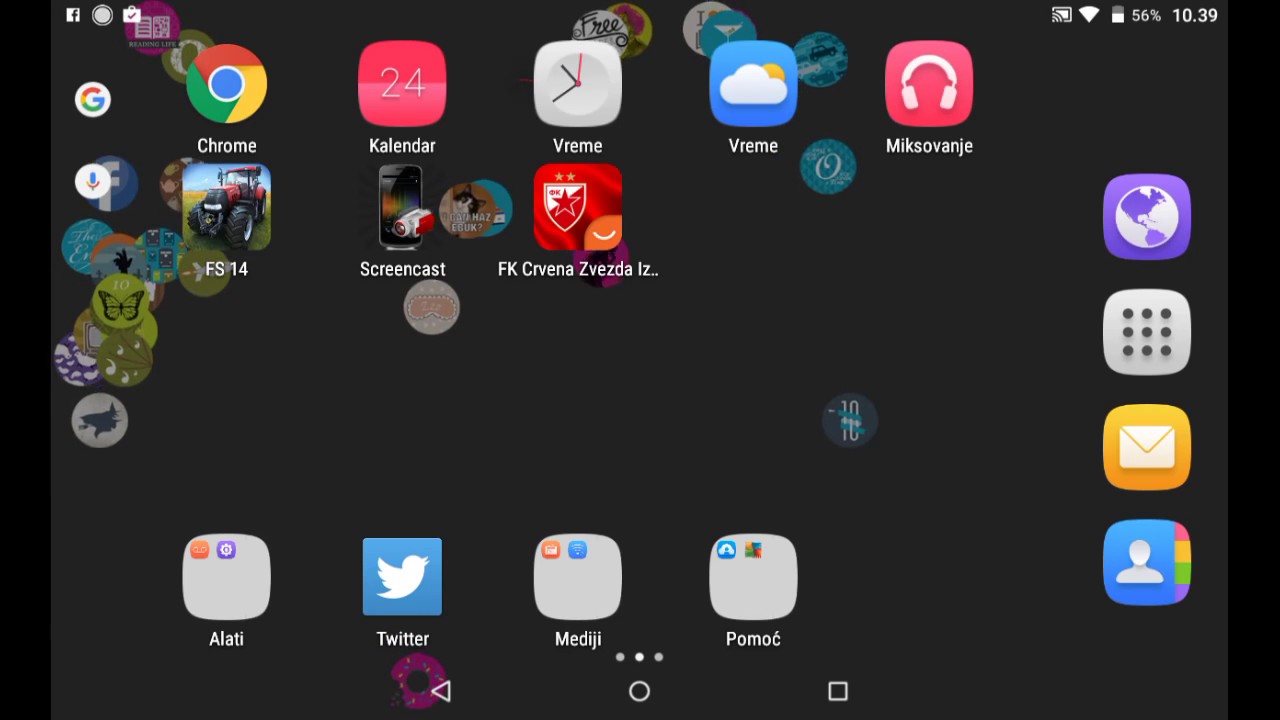Open the Vreme weather cloud app

tap(753, 85)
